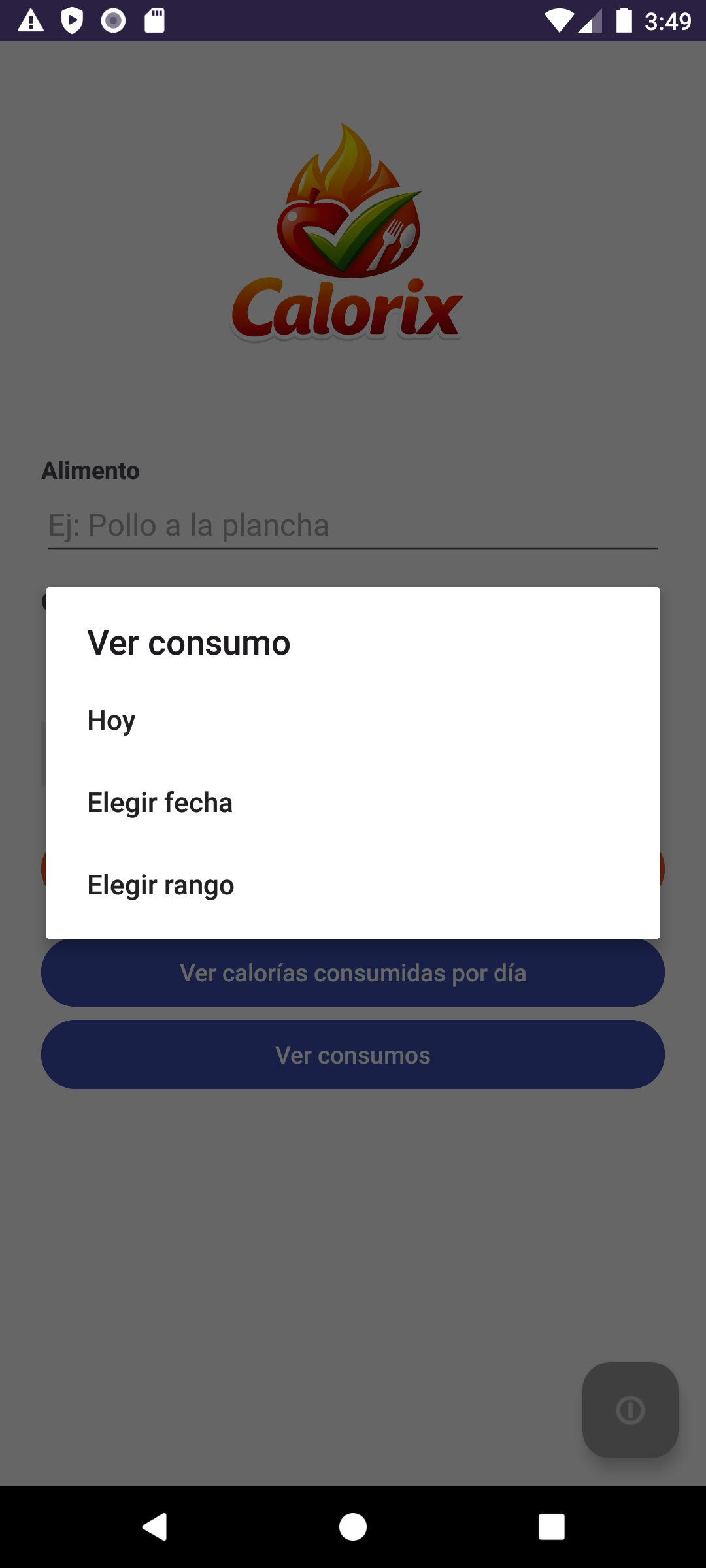Open the Recents navigation button
The height and width of the screenshot is (1568, 706).
(x=551, y=1527)
